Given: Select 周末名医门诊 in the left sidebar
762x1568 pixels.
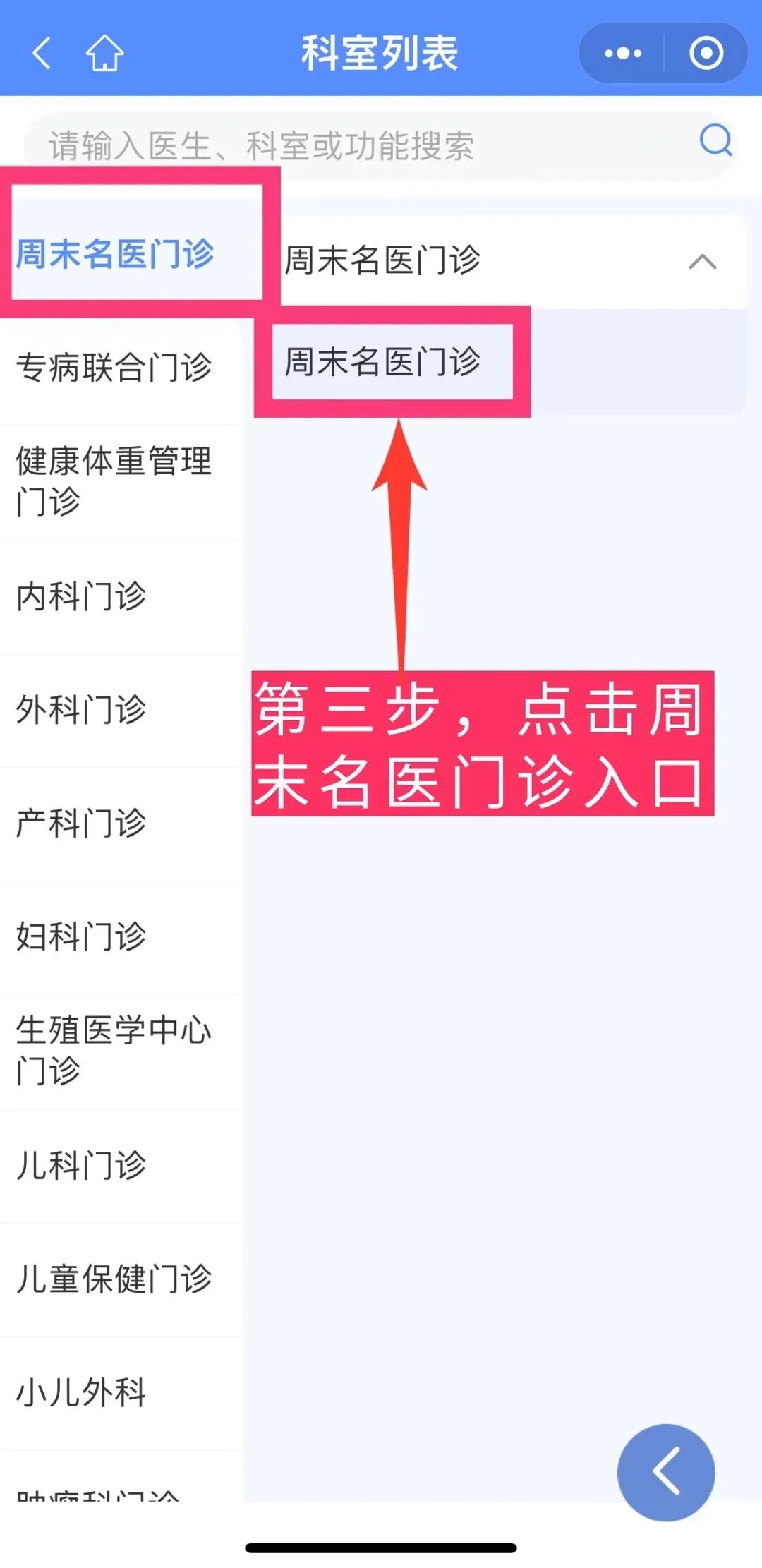Looking at the screenshot, I should [116, 254].
